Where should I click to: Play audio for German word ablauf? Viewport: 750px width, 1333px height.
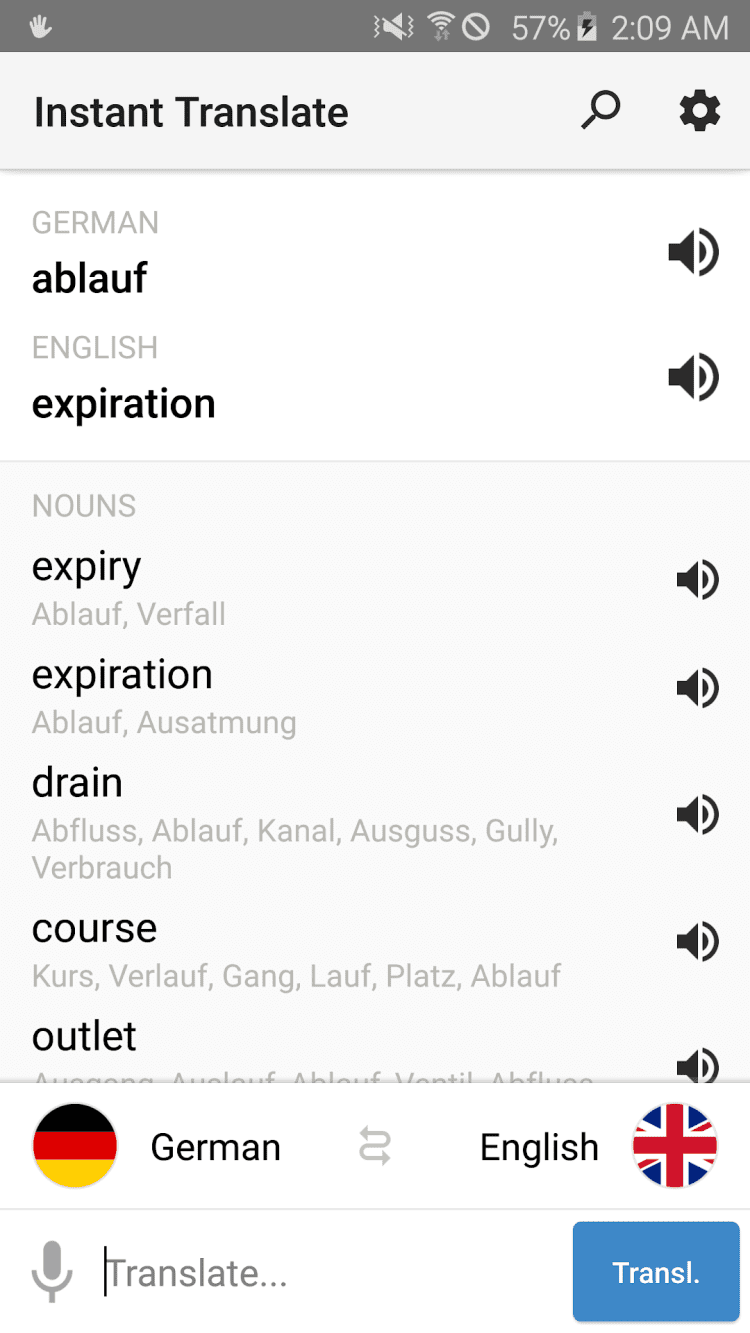(x=693, y=252)
